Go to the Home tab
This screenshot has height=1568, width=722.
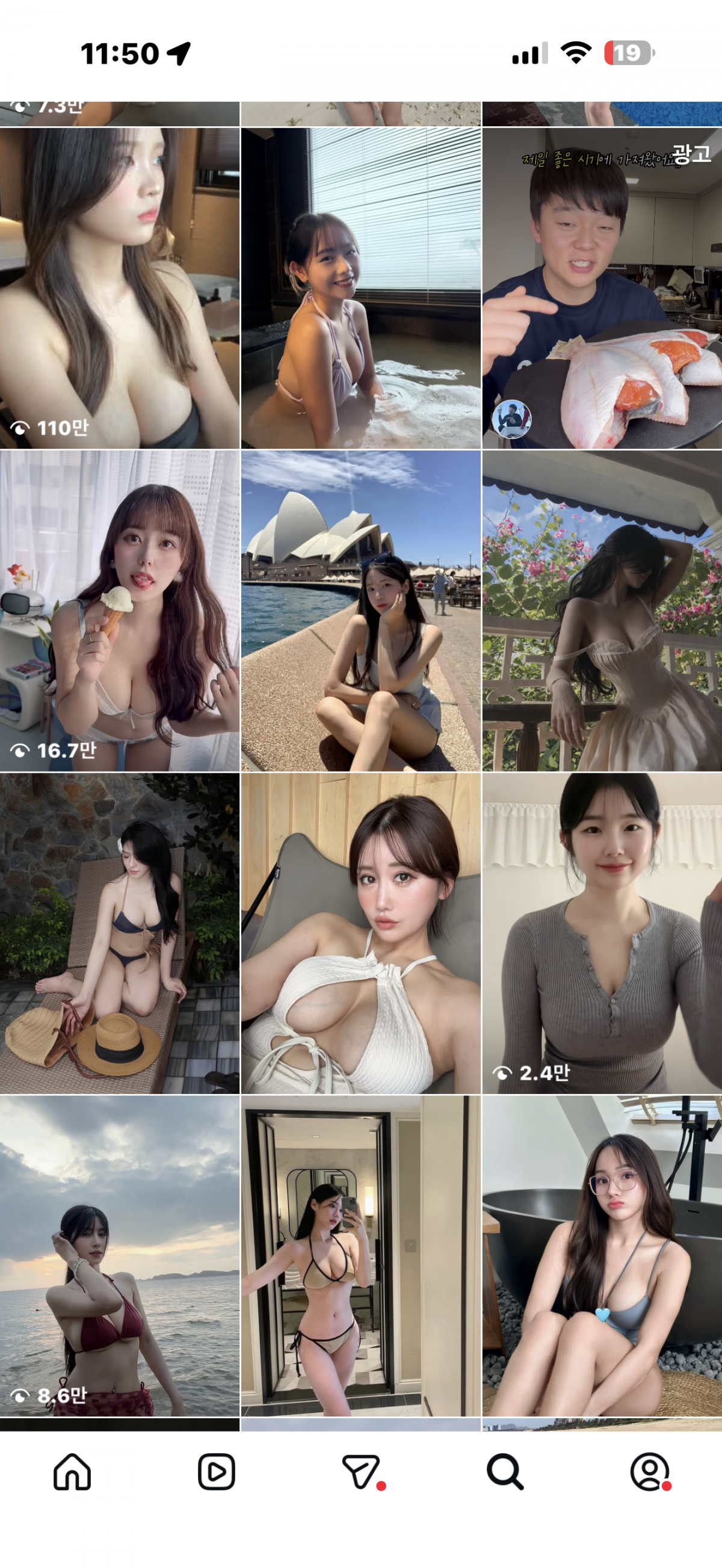click(72, 1472)
